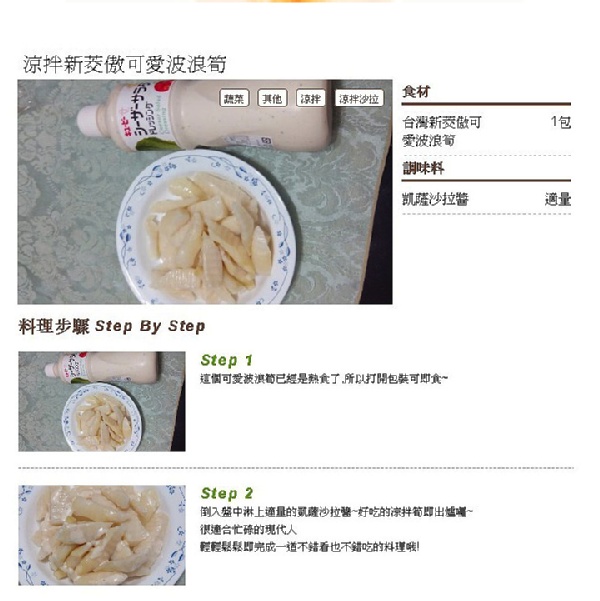
Task: Tap the 涼拌 tag
Action: (311, 99)
